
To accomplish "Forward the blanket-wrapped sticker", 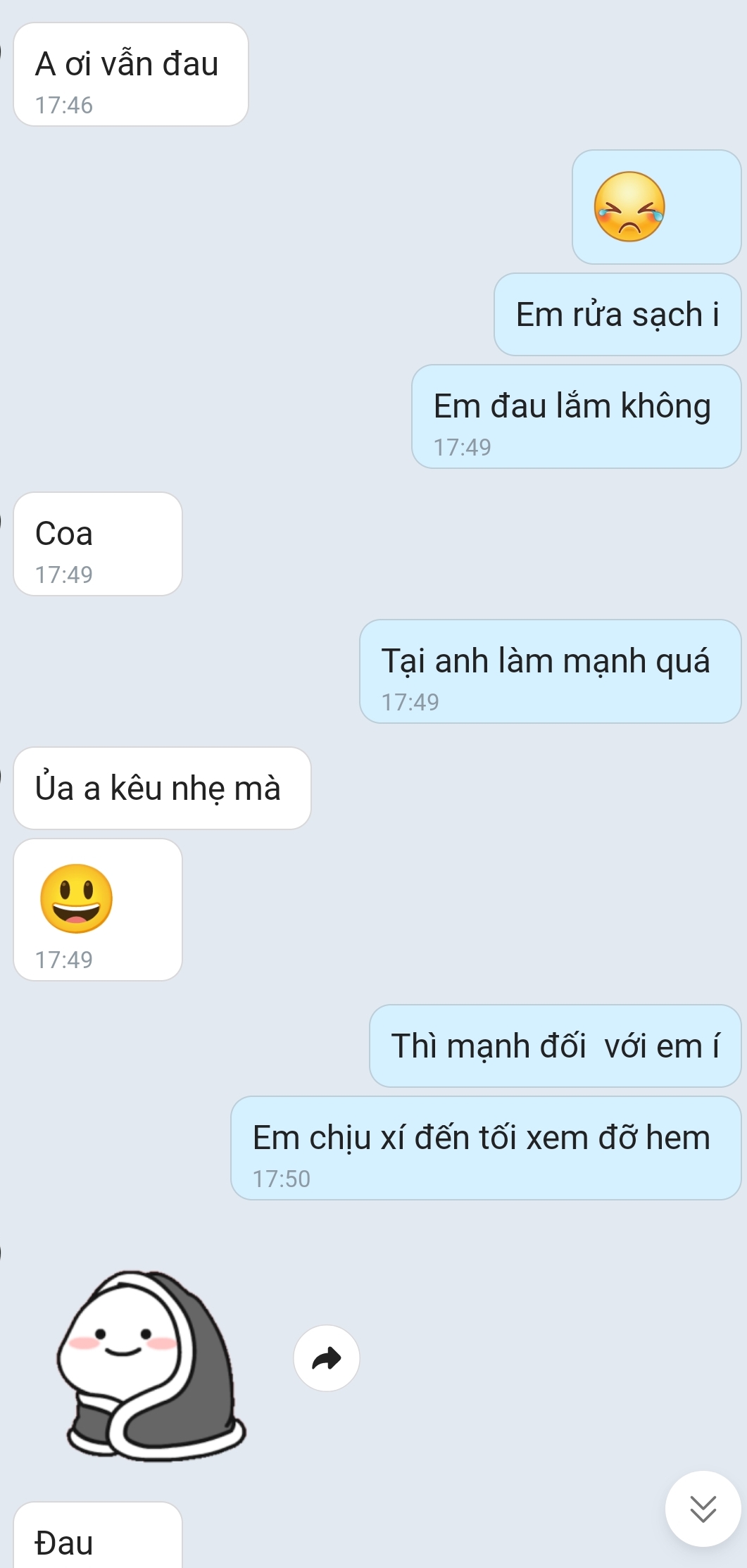I will pos(326,1357).
